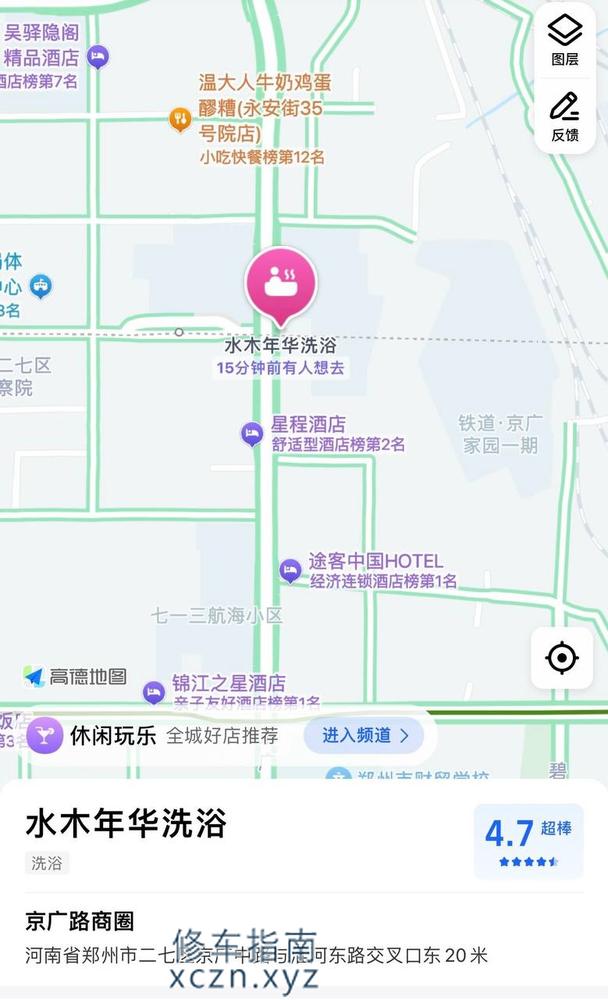Open the 反馈 feedback button

tap(565, 115)
